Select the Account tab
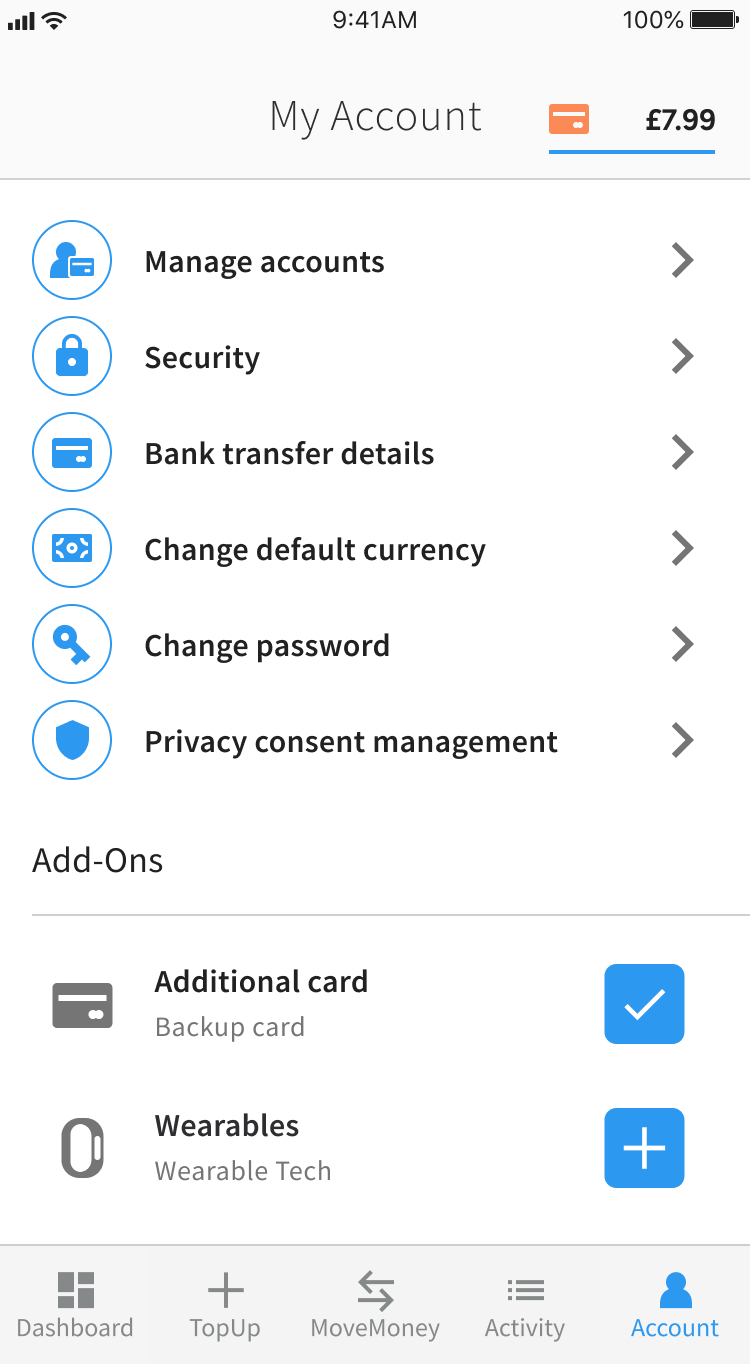Viewport: 750px width, 1364px height. (675, 1305)
